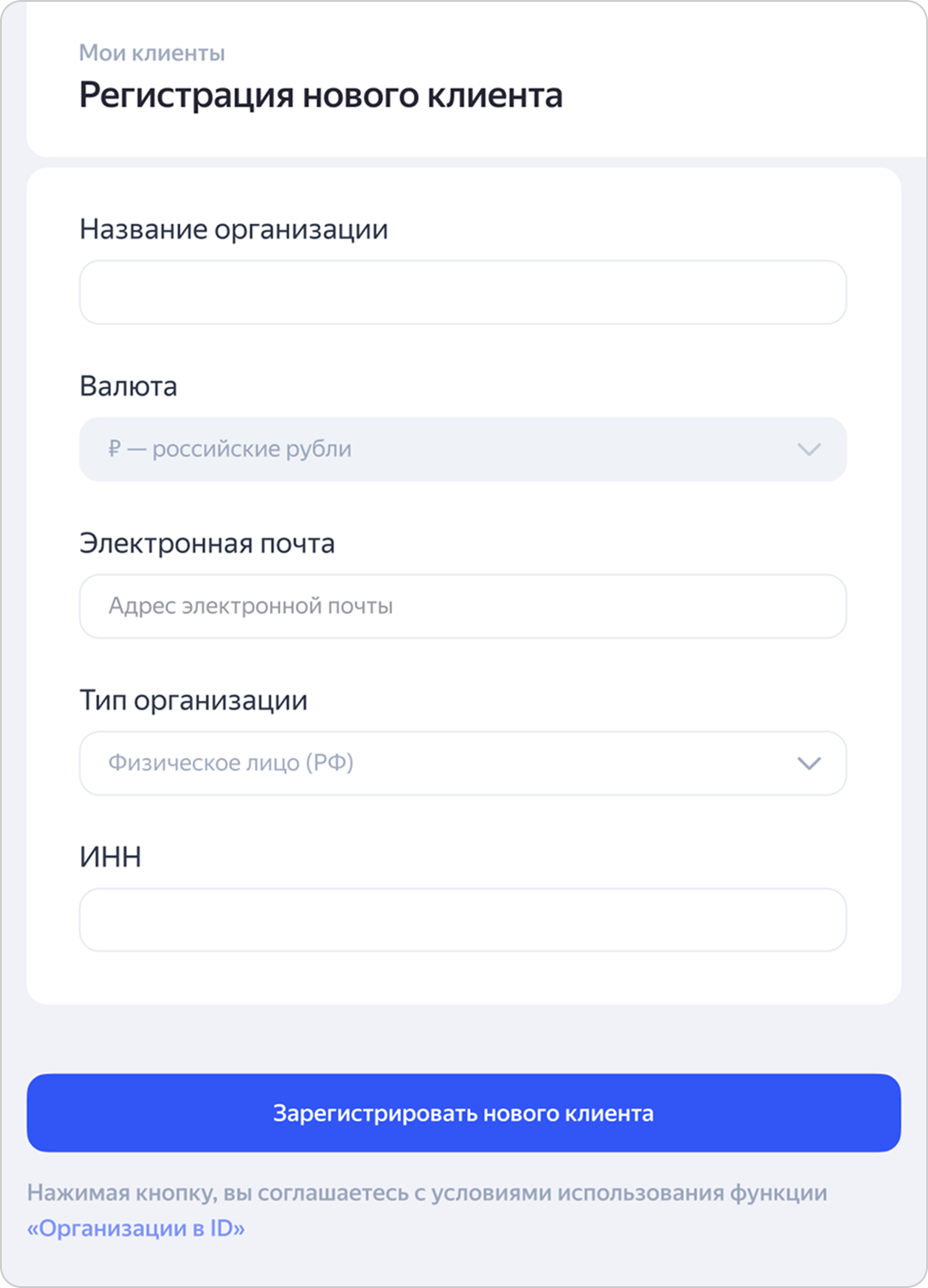The height and width of the screenshot is (1288, 928).
Task: Expand the Тип организации dropdown
Action: (x=462, y=764)
